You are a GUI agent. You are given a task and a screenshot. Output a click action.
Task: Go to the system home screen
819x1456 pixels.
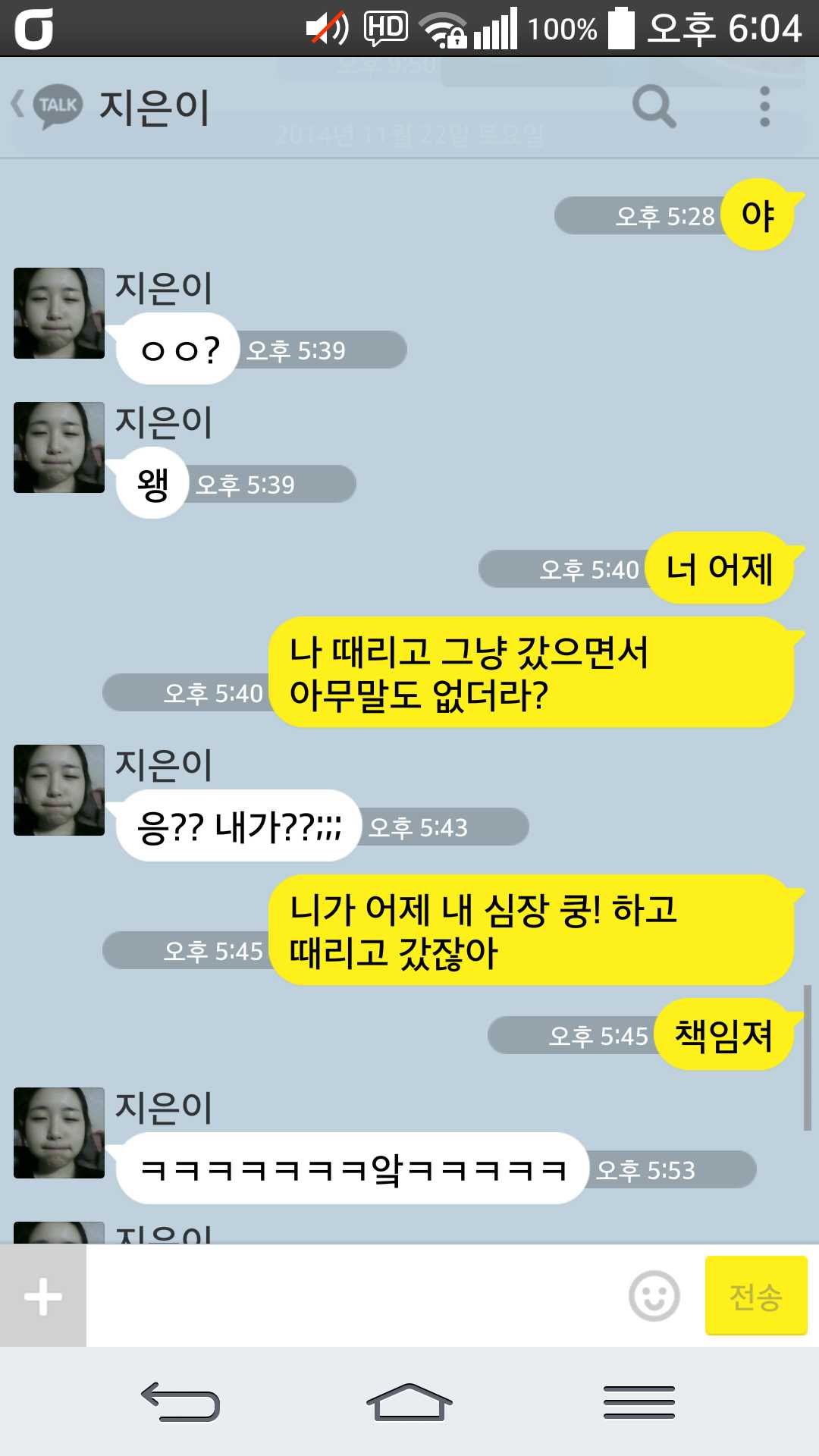click(x=409, y=1401)
